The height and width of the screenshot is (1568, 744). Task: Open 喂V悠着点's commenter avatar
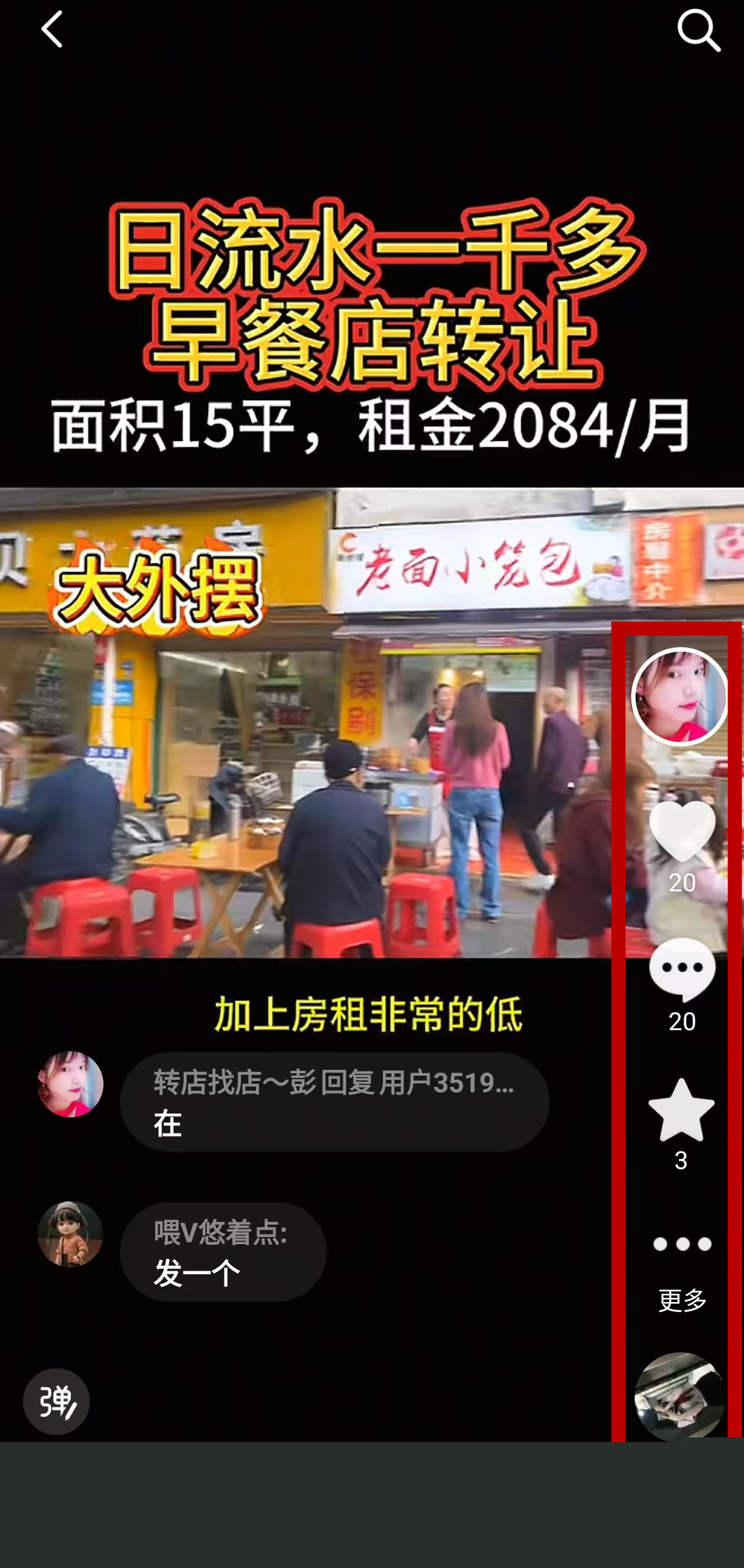[71, 1234]
